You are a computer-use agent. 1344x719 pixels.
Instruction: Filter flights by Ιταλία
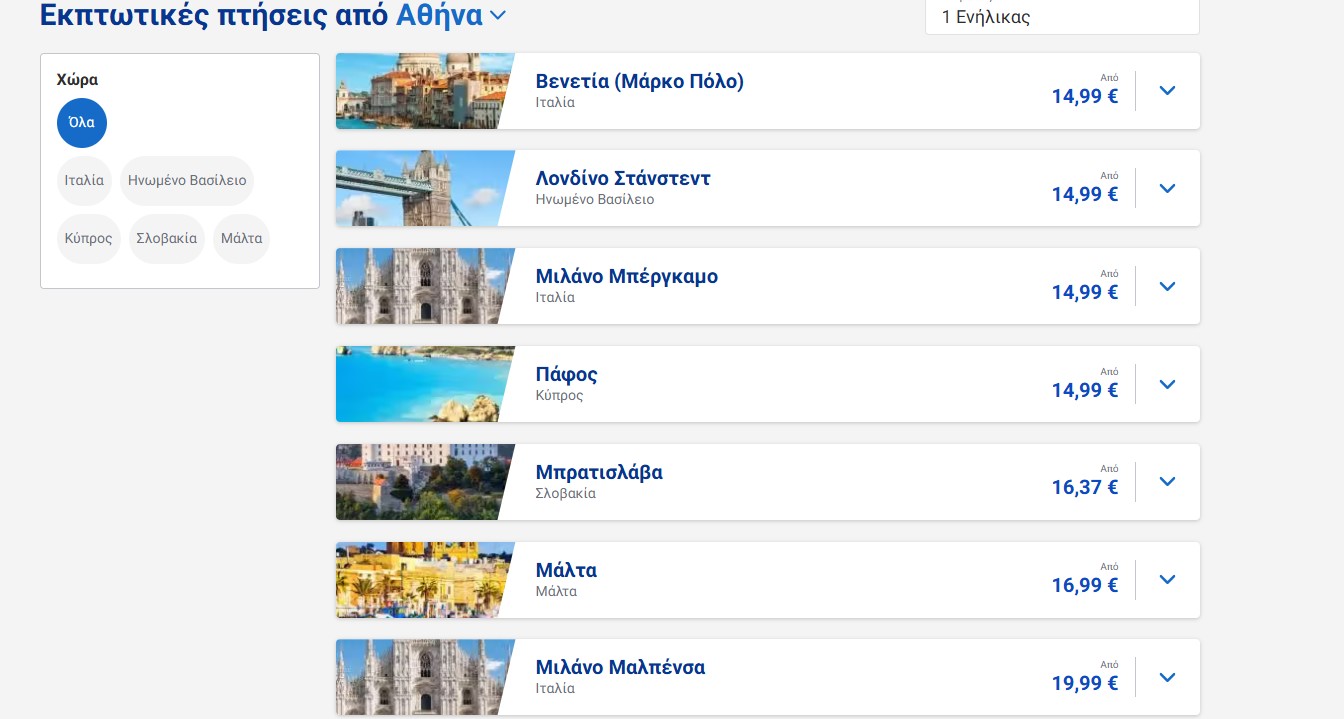click(x=84, y=181)
